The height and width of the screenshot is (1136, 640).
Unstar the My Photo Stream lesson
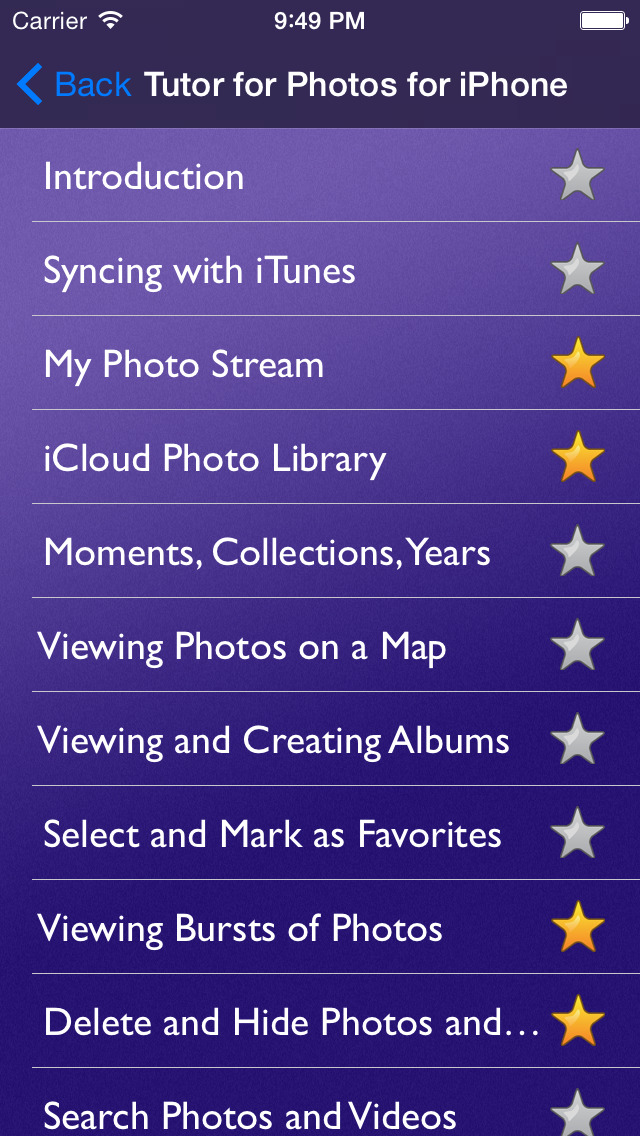click(x=577, y=363)
